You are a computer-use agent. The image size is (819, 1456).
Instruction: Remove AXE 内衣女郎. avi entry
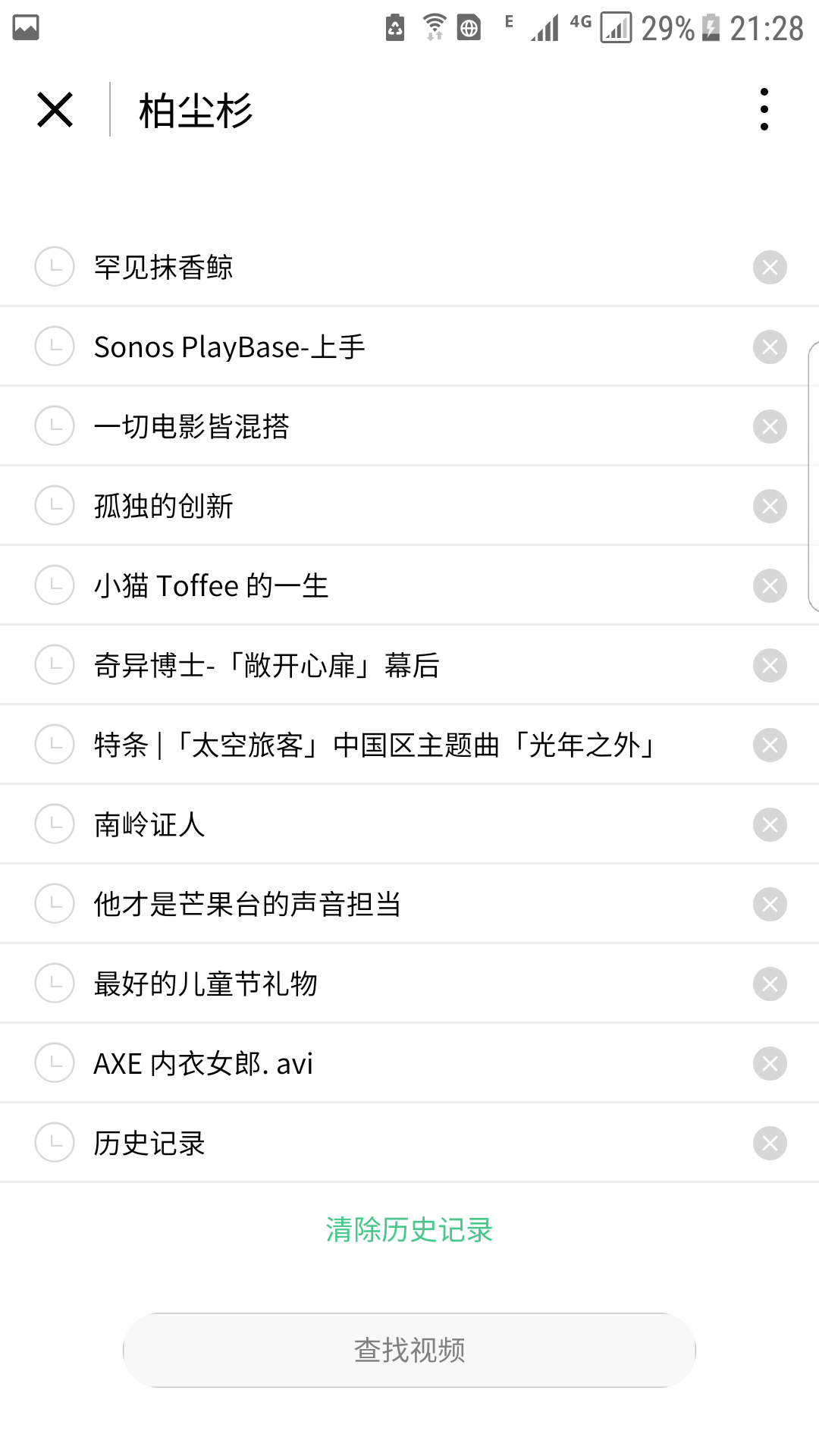point(770,1064)
